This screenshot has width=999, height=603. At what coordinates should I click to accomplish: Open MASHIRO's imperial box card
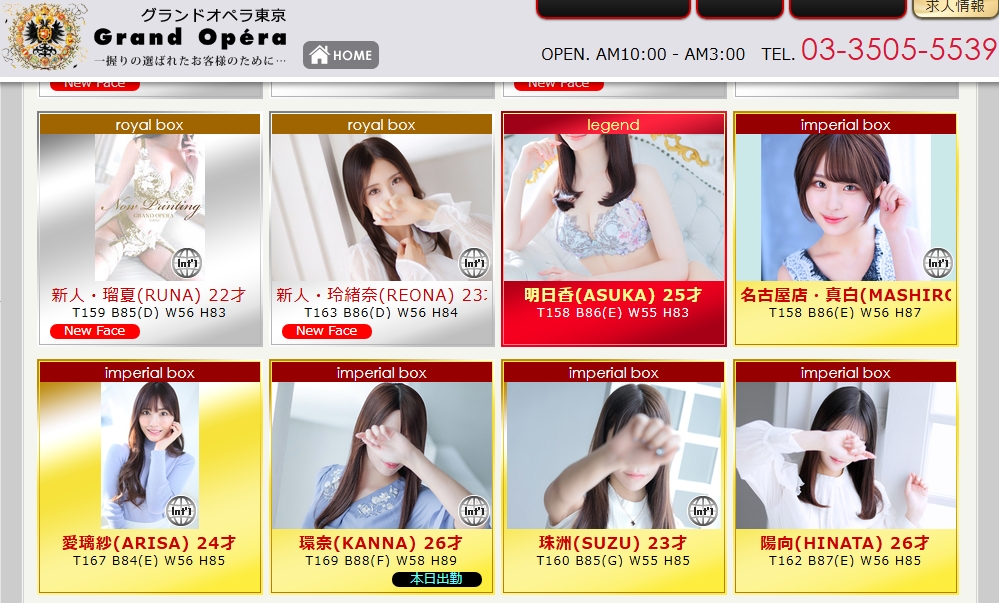[x=845, y=210]
